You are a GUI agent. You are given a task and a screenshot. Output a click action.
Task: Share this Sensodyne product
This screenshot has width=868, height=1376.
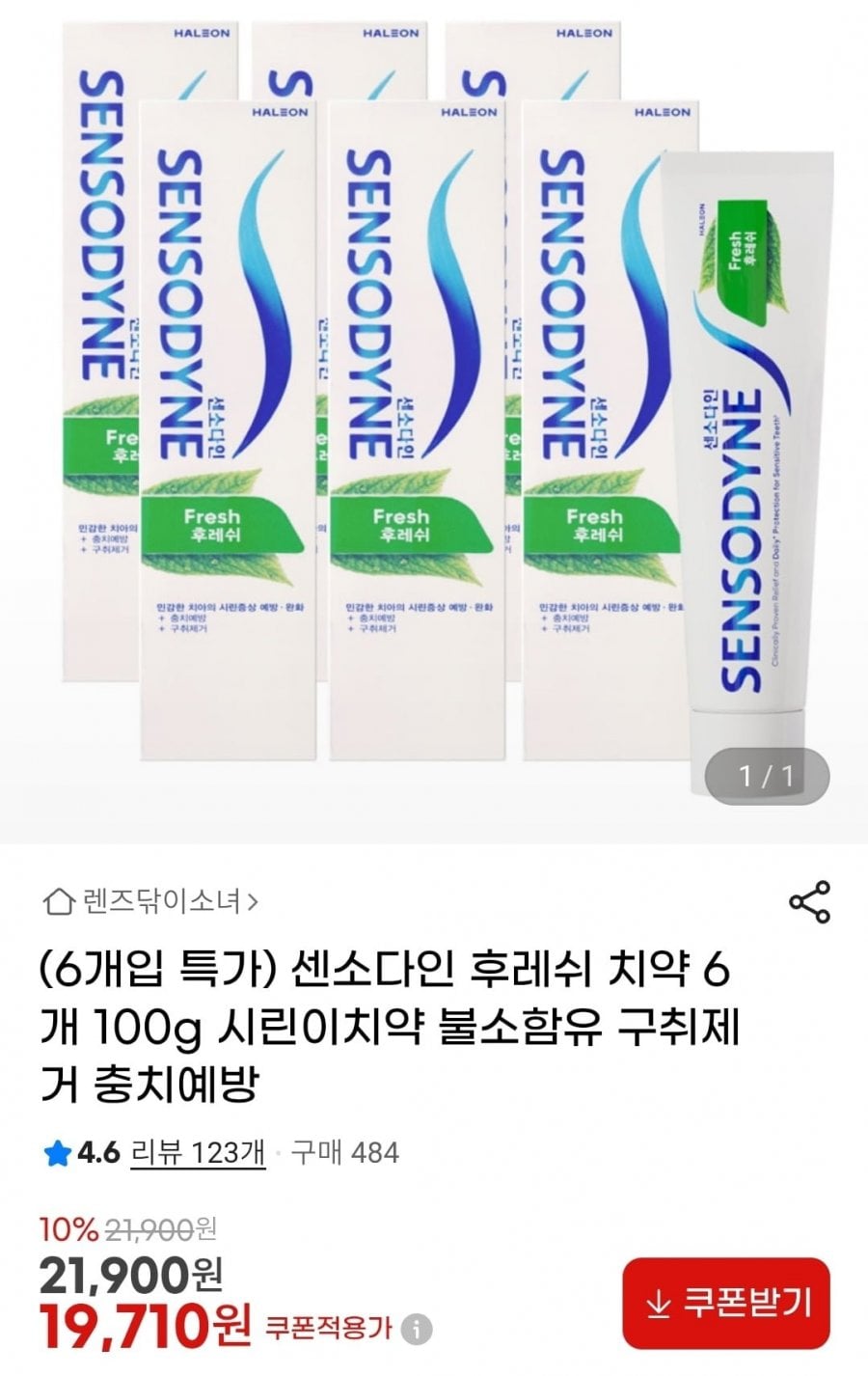[x=809, y=902]
